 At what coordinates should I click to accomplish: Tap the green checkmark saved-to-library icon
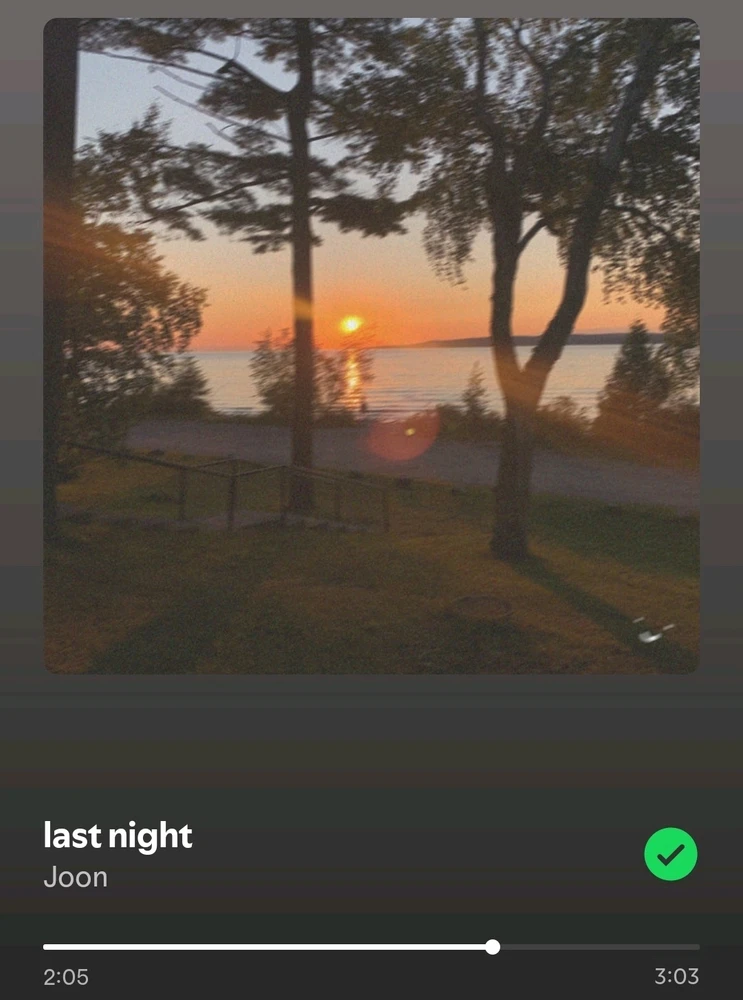670,855
